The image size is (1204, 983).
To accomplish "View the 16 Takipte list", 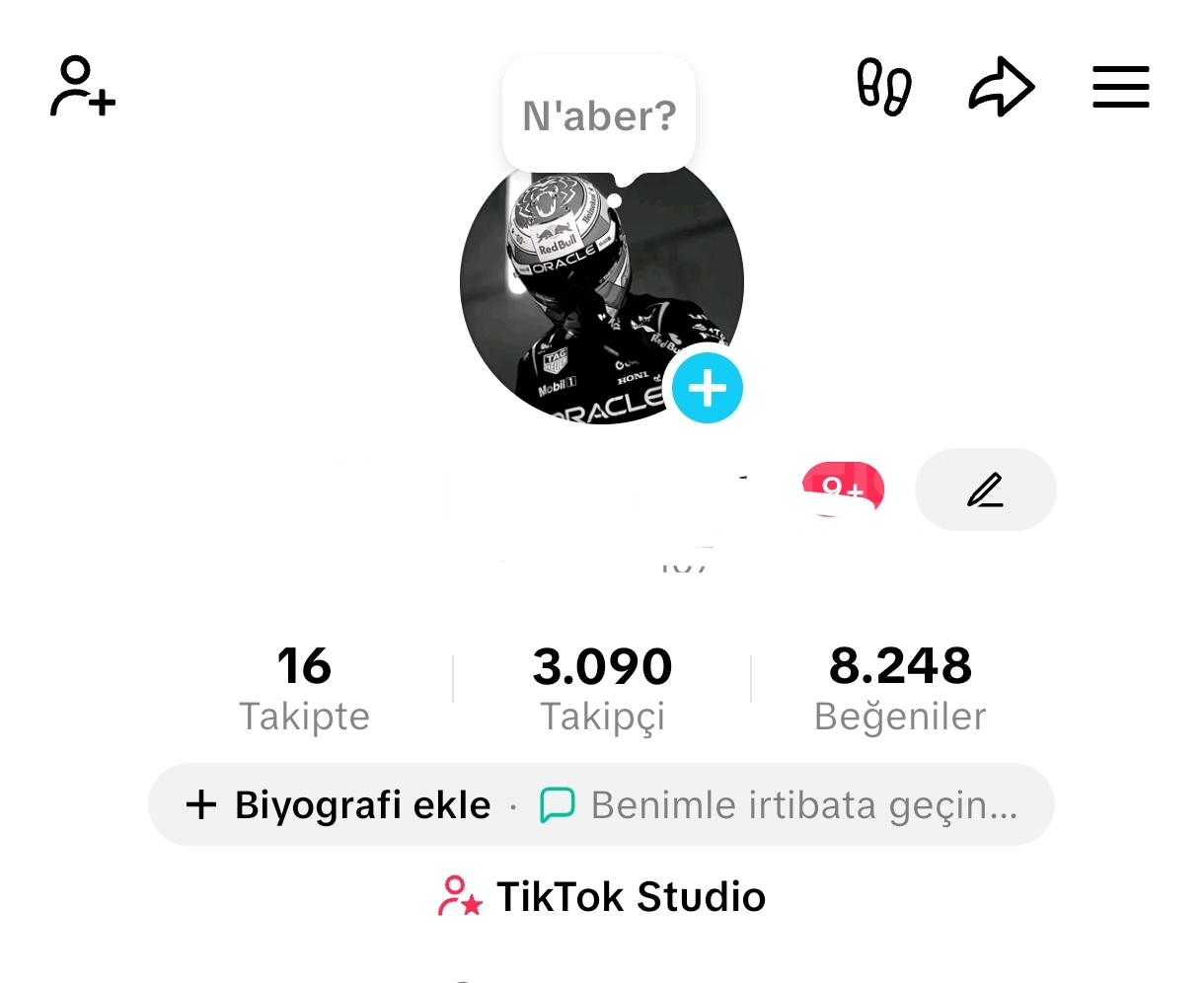I will [304, 688].
